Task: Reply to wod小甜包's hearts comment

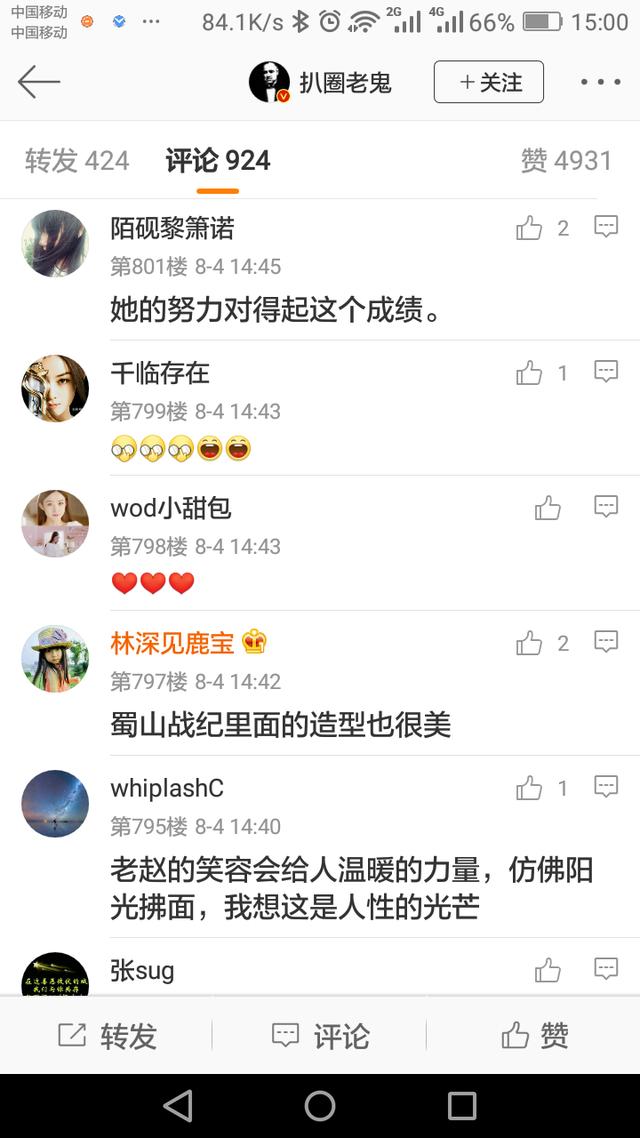Action: 606,506
